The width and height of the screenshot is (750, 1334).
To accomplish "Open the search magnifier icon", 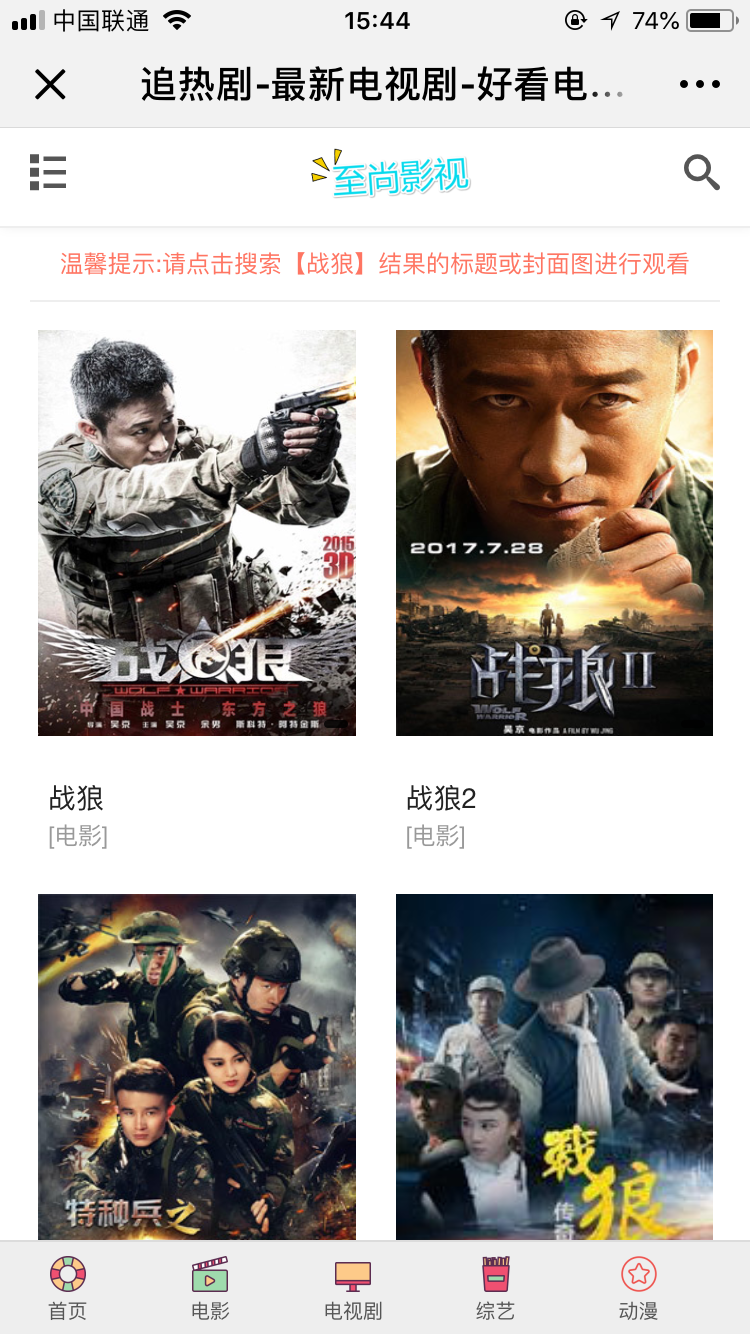I will click(701, 172).
